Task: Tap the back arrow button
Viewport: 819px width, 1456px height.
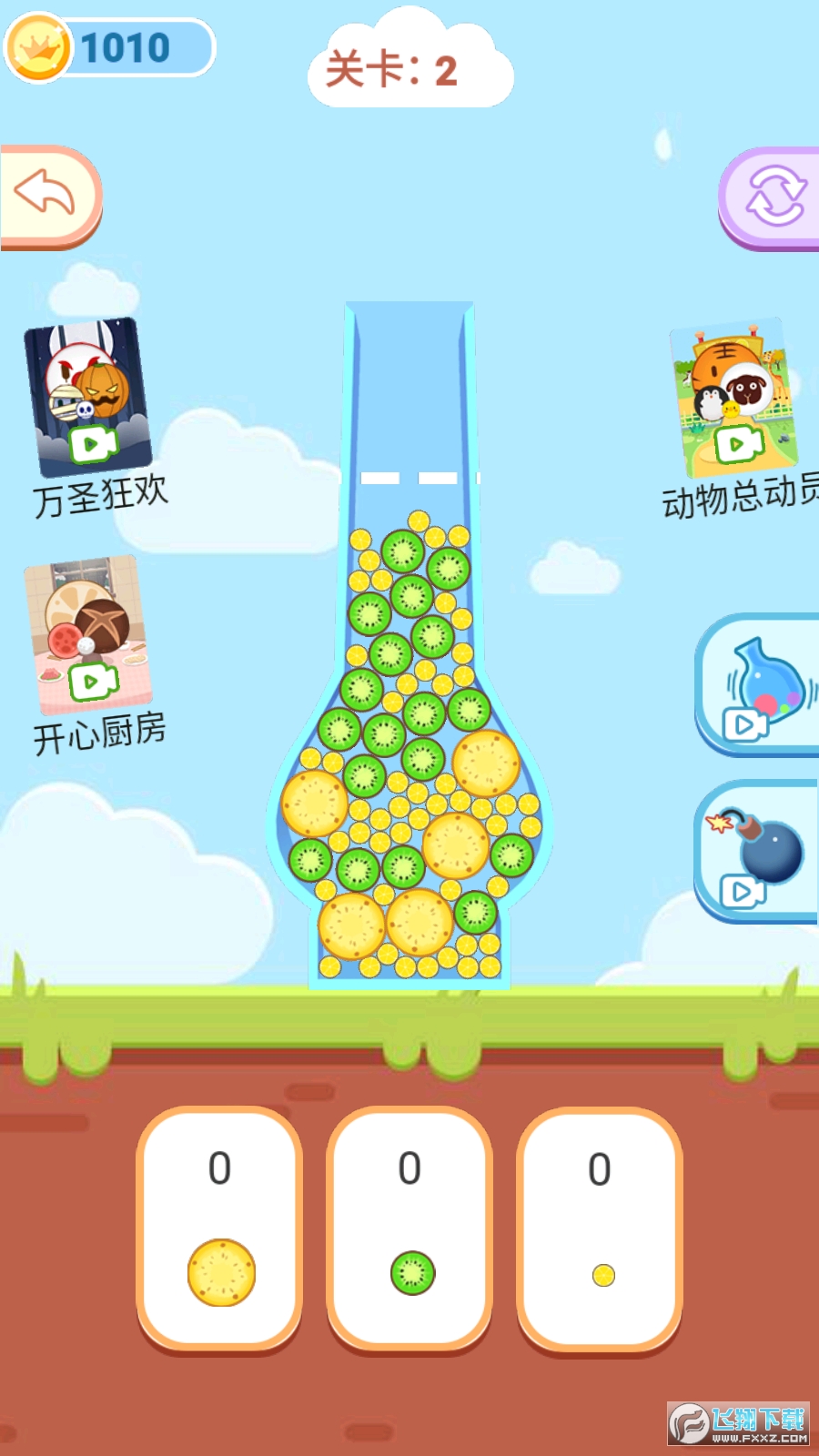Action: (x=47, y=196)
